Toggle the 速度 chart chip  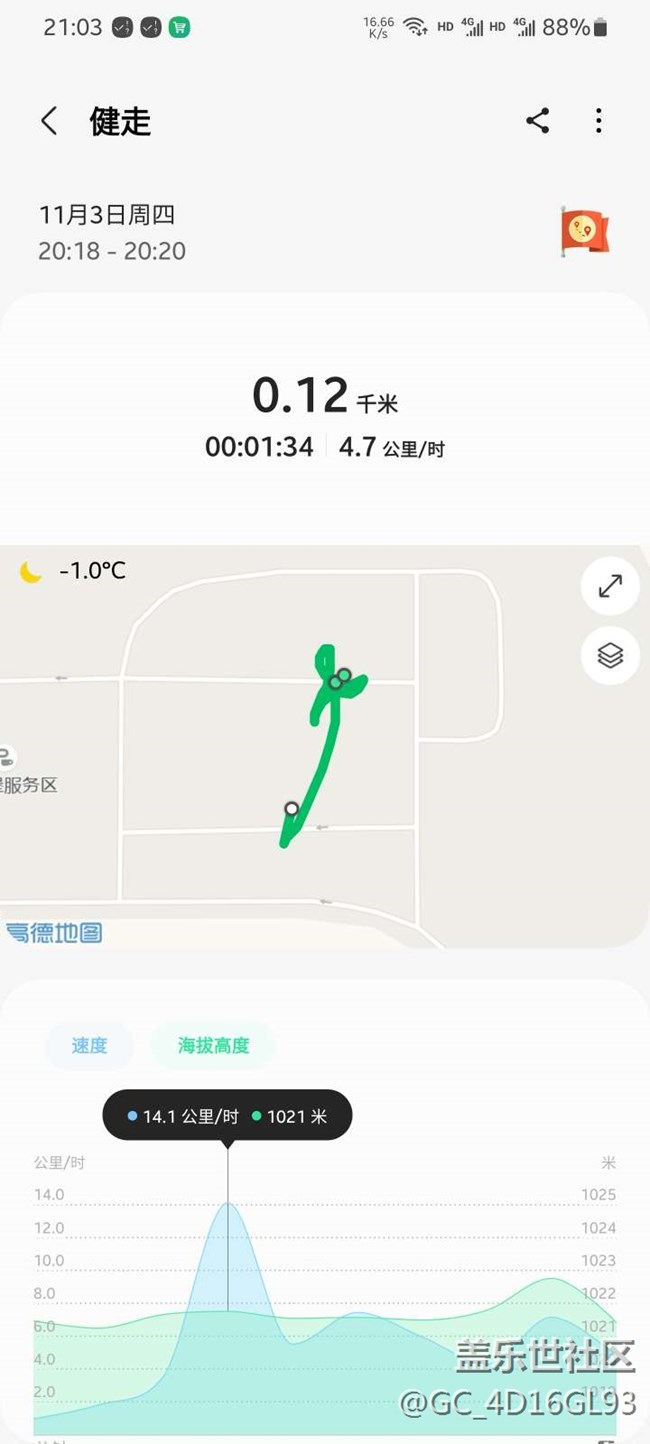(x=89, y=1046)
